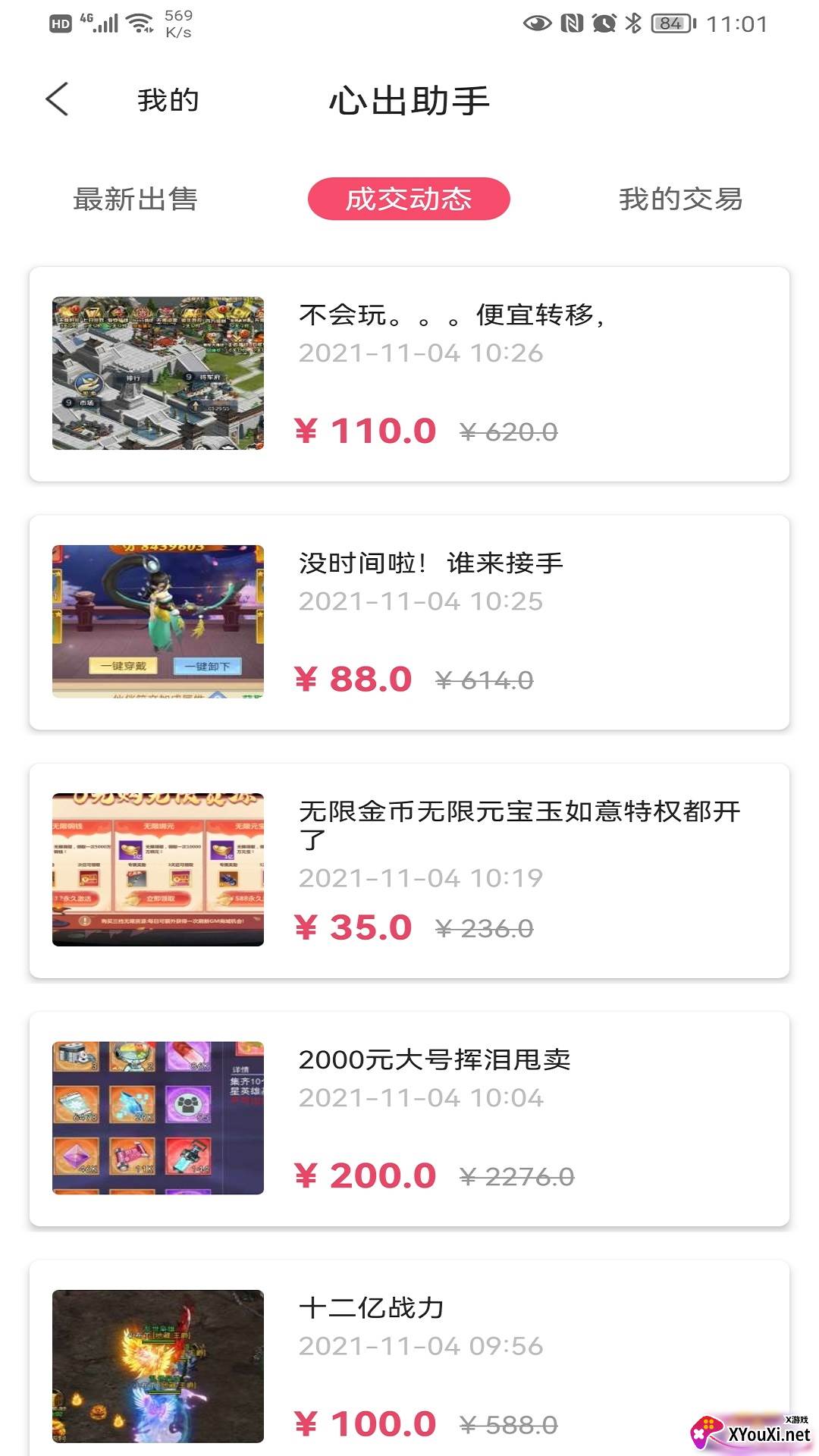
Task: Go back using the arrow icon
Action: [x=58, y=99]
